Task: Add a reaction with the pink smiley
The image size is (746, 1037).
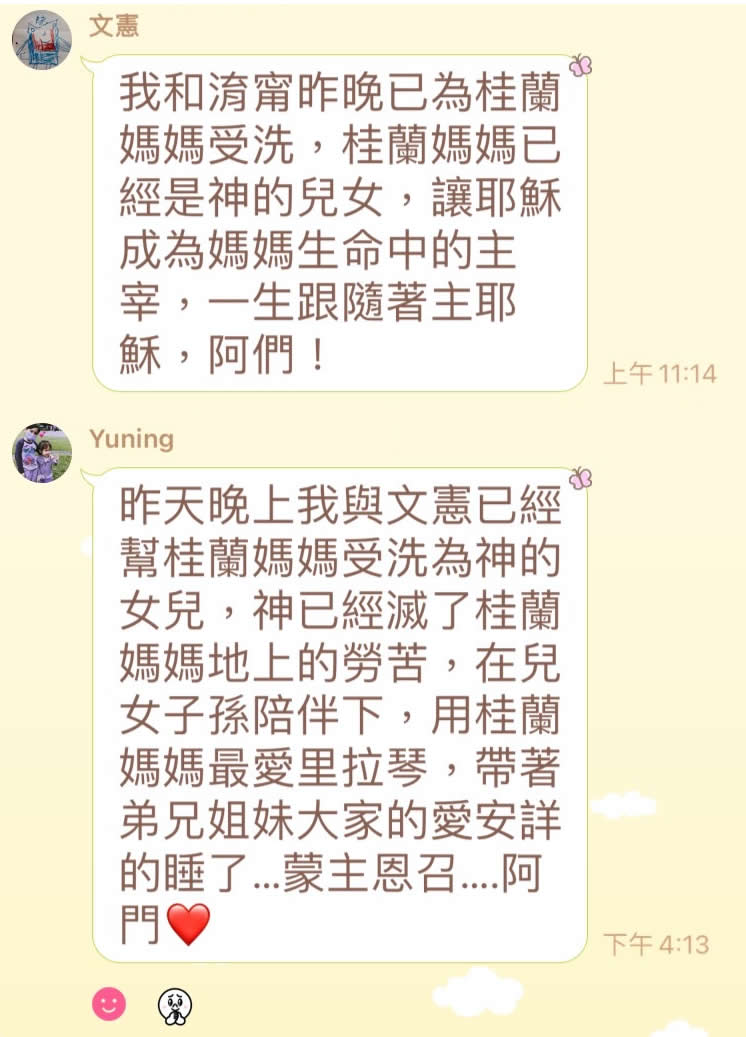Action: click(109, 1003)
